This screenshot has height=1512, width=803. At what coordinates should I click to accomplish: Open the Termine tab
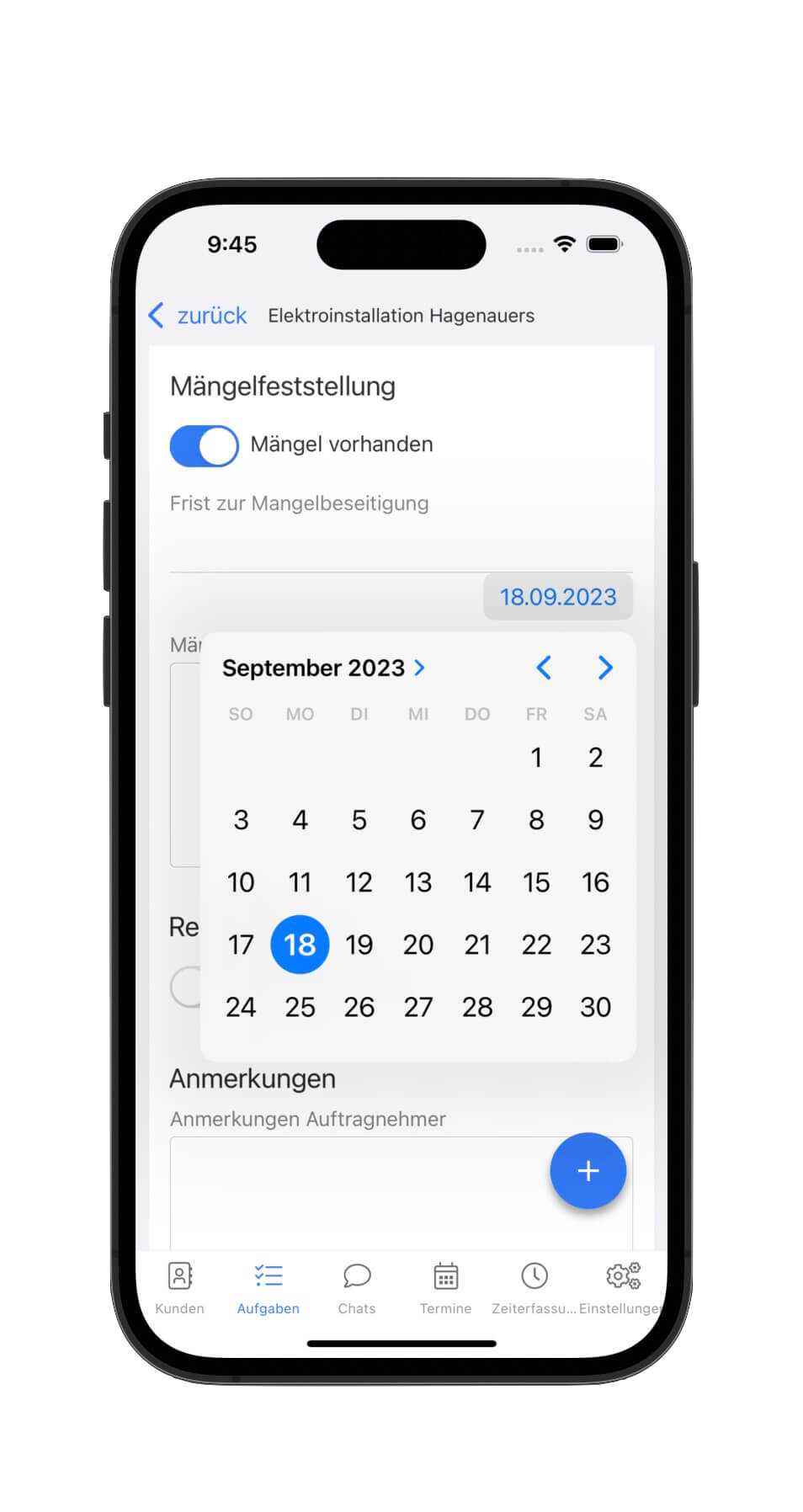click(x=445, y=1288)
